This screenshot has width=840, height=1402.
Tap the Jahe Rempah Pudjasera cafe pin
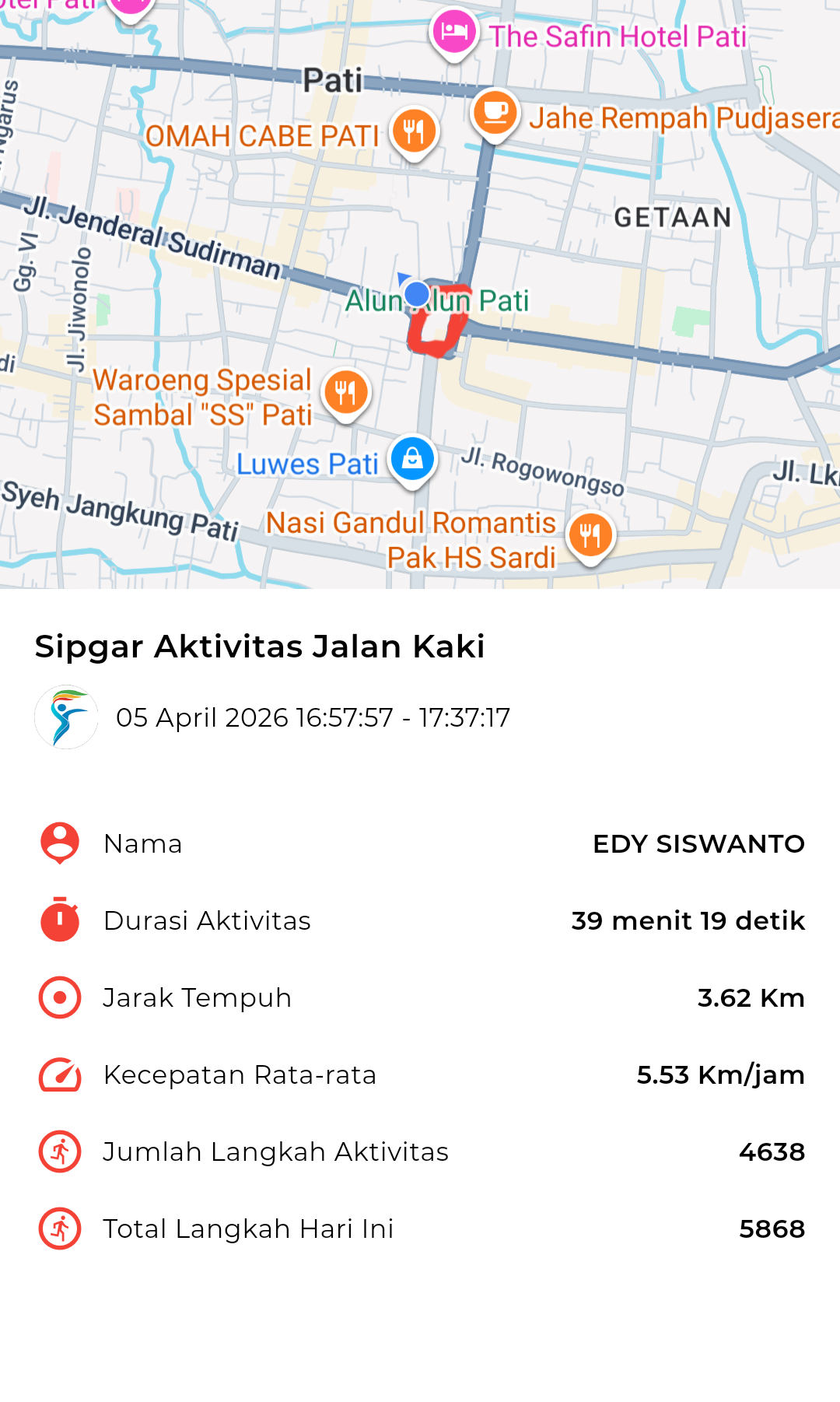coord(495,114)
